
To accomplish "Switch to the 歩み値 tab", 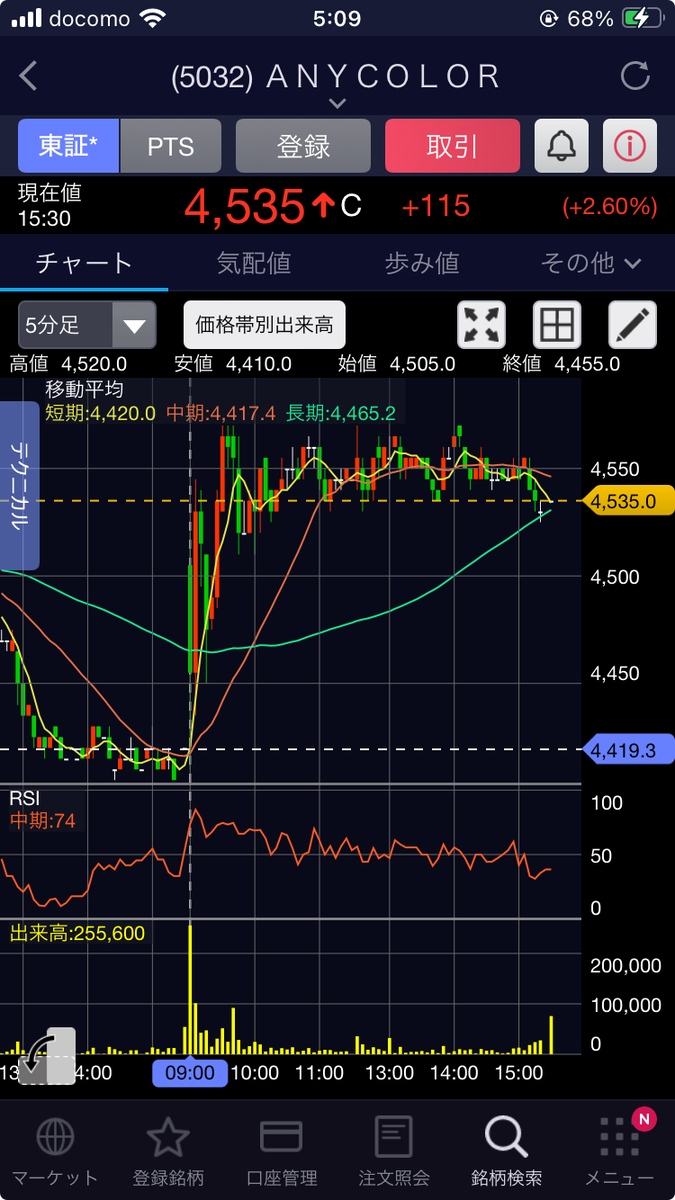I will [x=422, y=263].
